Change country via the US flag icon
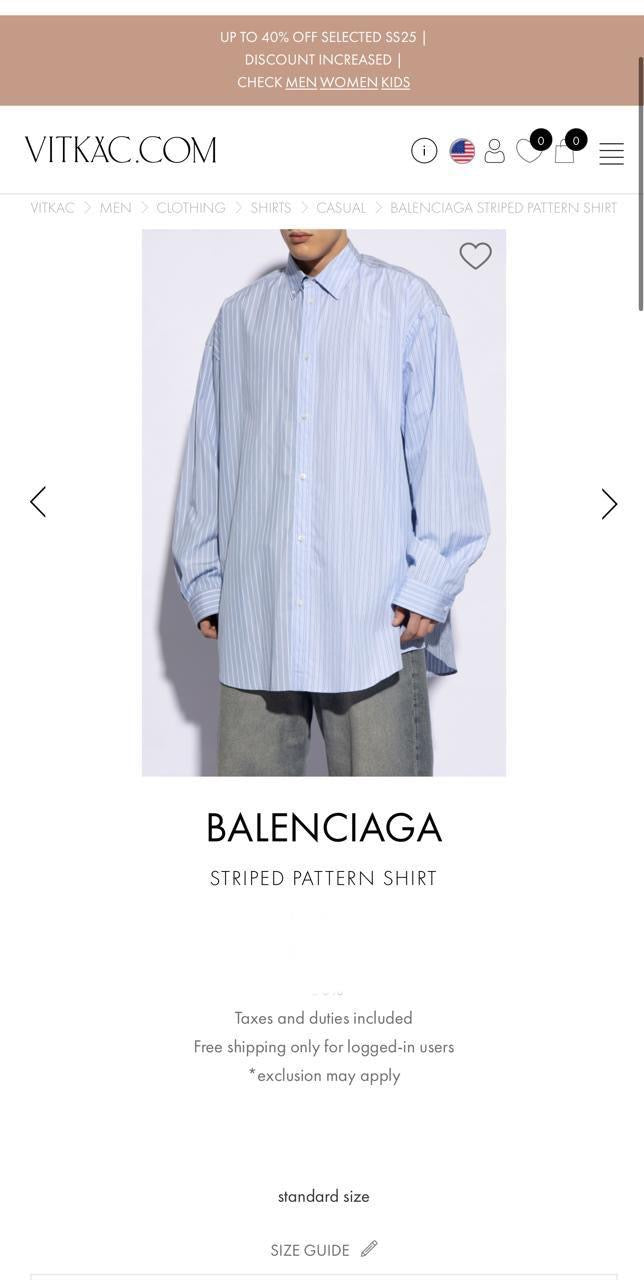The height and width of the screenshot is (1280, 644). pos(462,151)
